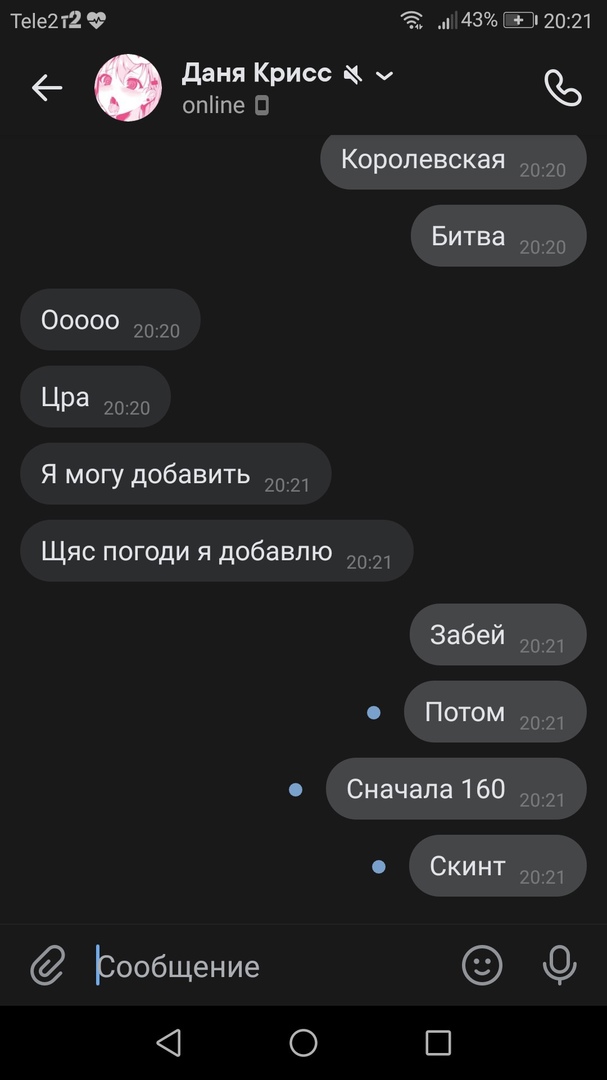The width and height of the screenshot is (607, 1080).
Task: Tap the system home button
Action: pos(303,1043)
